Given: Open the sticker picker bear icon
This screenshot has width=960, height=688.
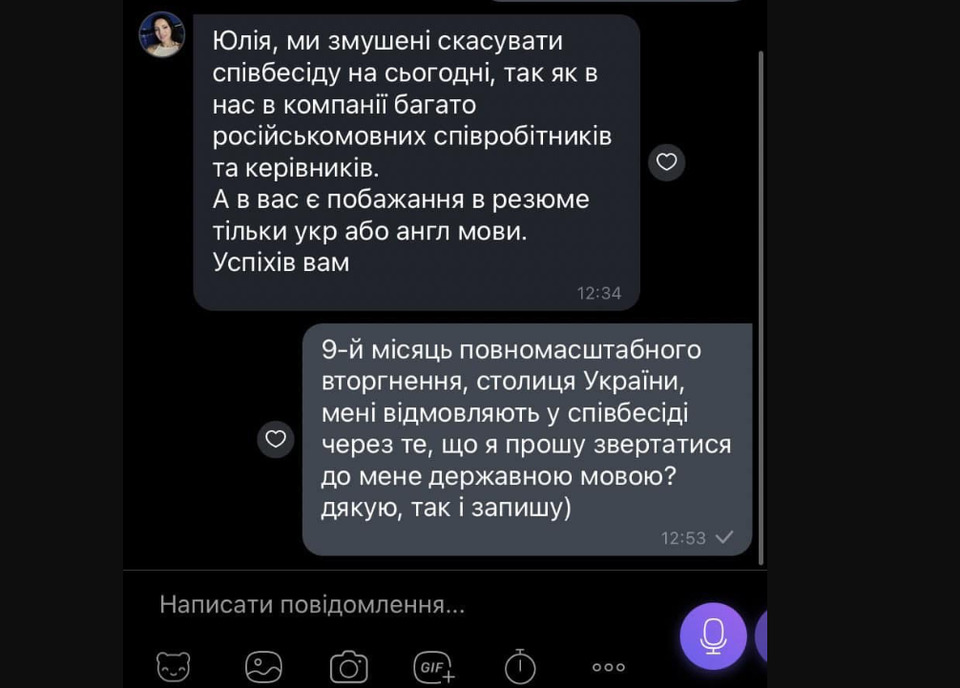Looking at the screenshot, I should click(173, 666).
